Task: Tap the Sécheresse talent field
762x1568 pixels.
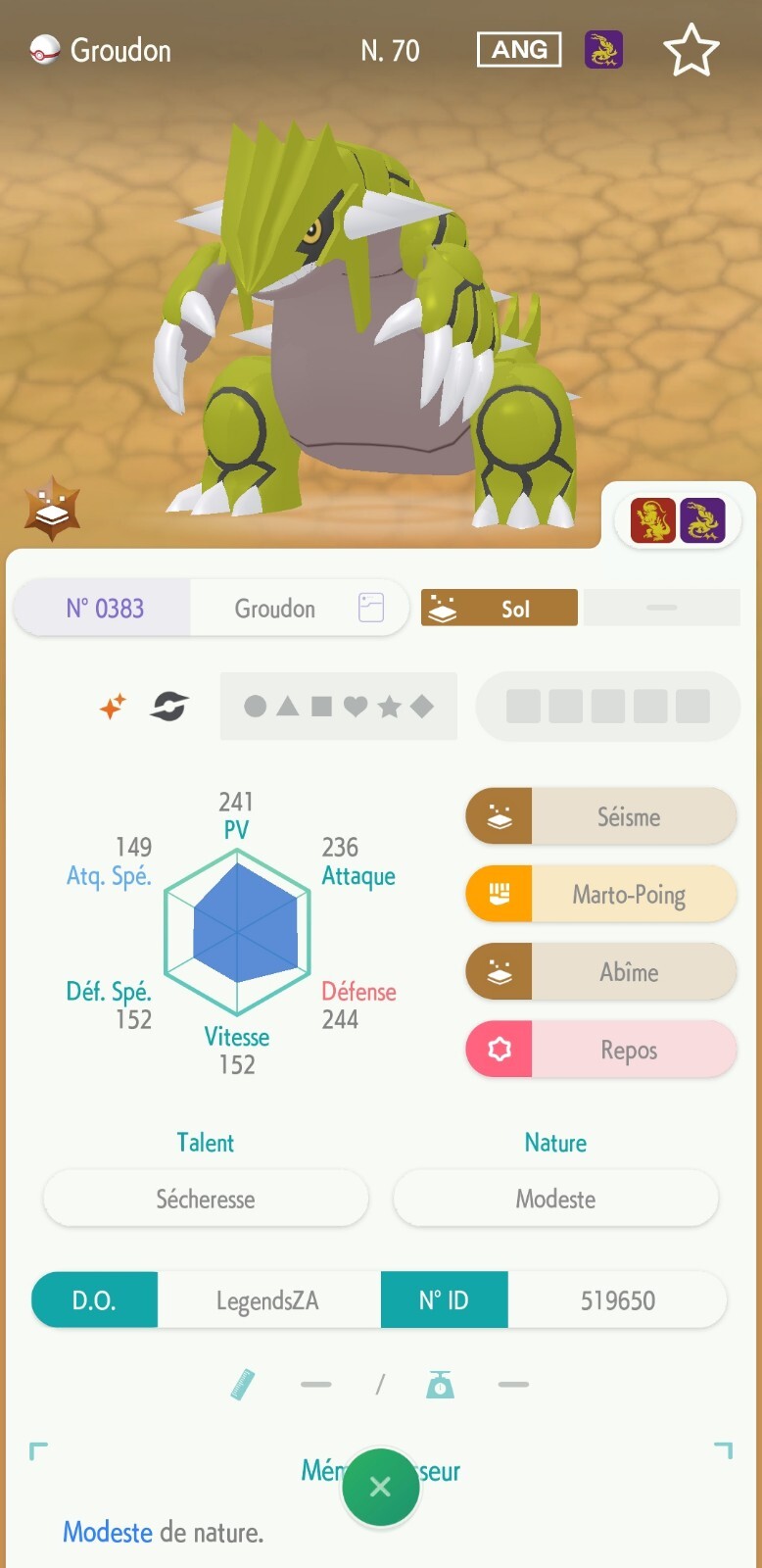Action: tap(206, 1199)
